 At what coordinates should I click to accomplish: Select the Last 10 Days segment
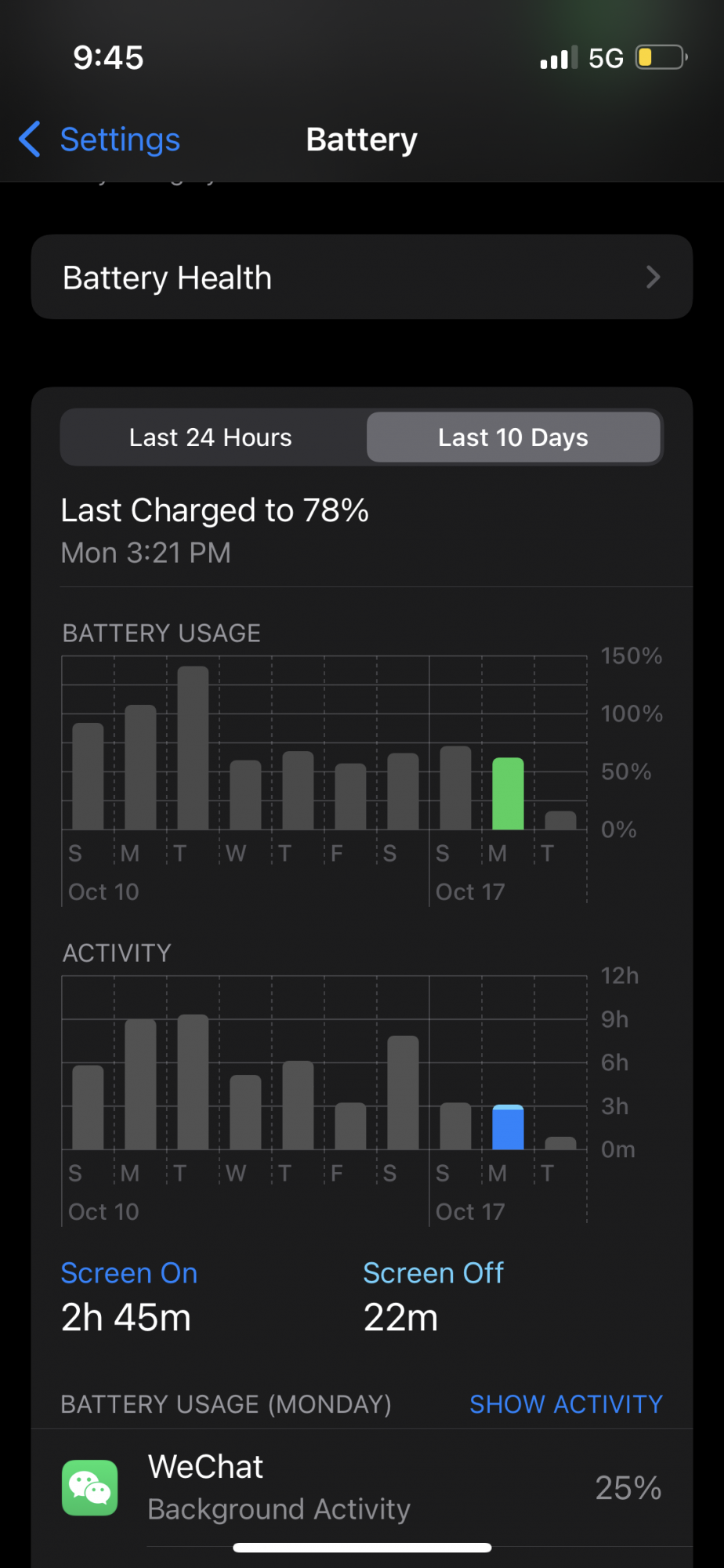pos(513,437)
